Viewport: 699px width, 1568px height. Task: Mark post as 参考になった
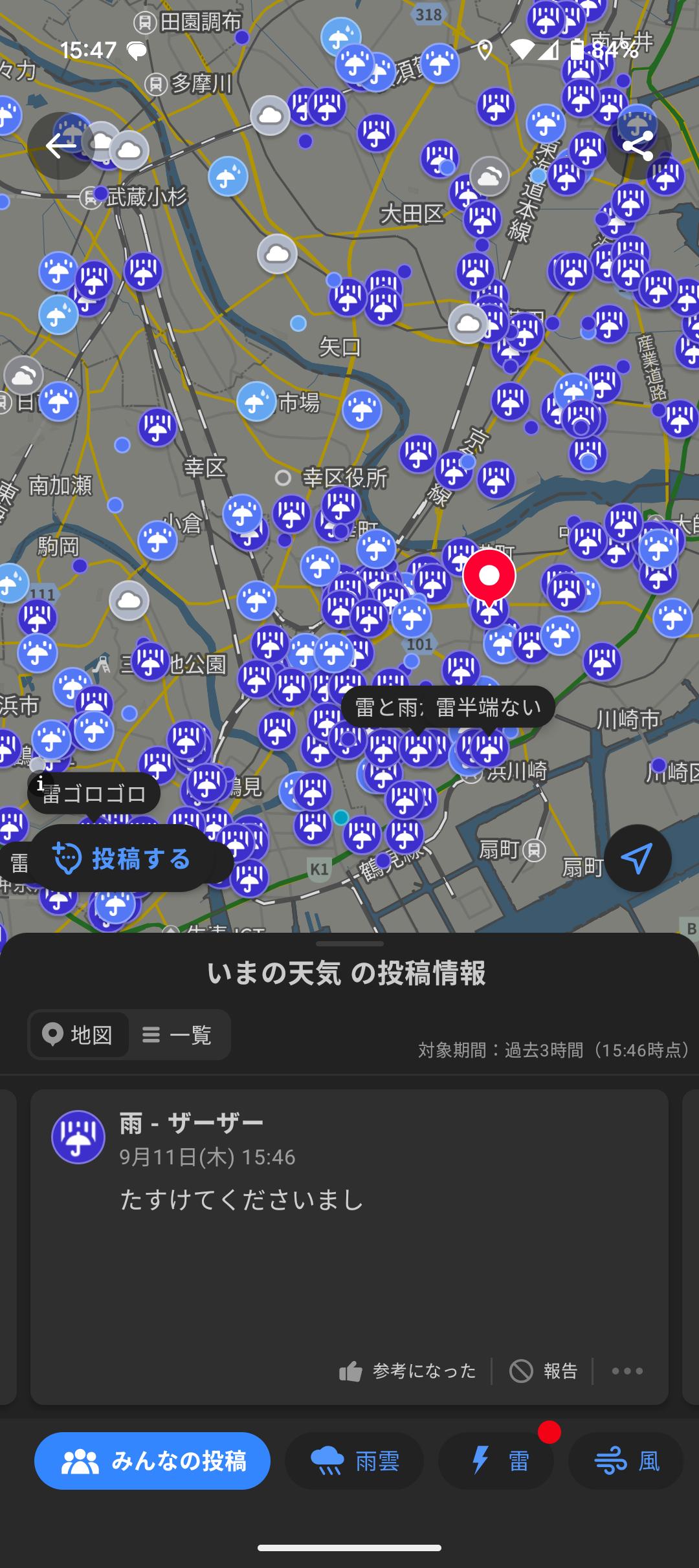coord(408,1371)
